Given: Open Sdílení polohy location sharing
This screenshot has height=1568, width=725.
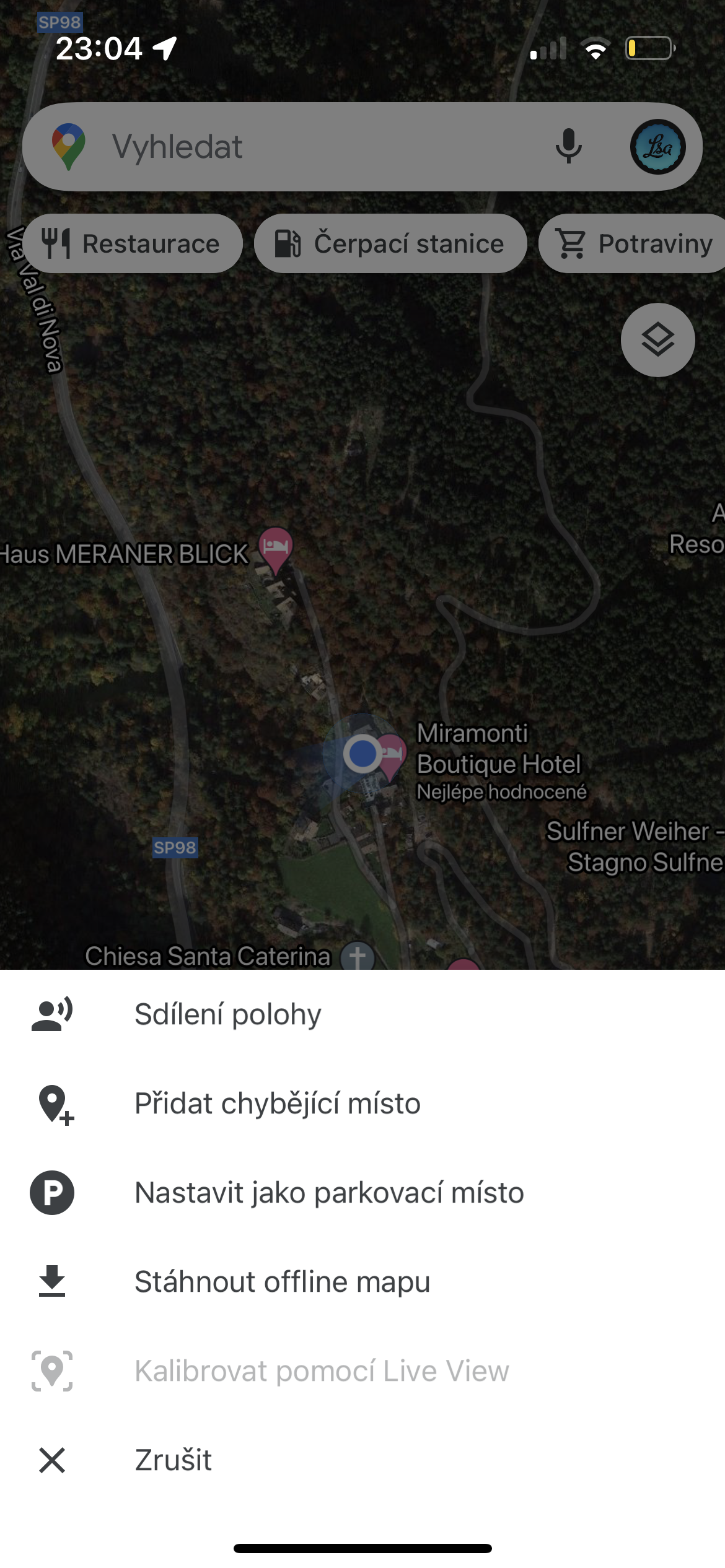Looking at the screenshot, I should (x=227, y=1015).
